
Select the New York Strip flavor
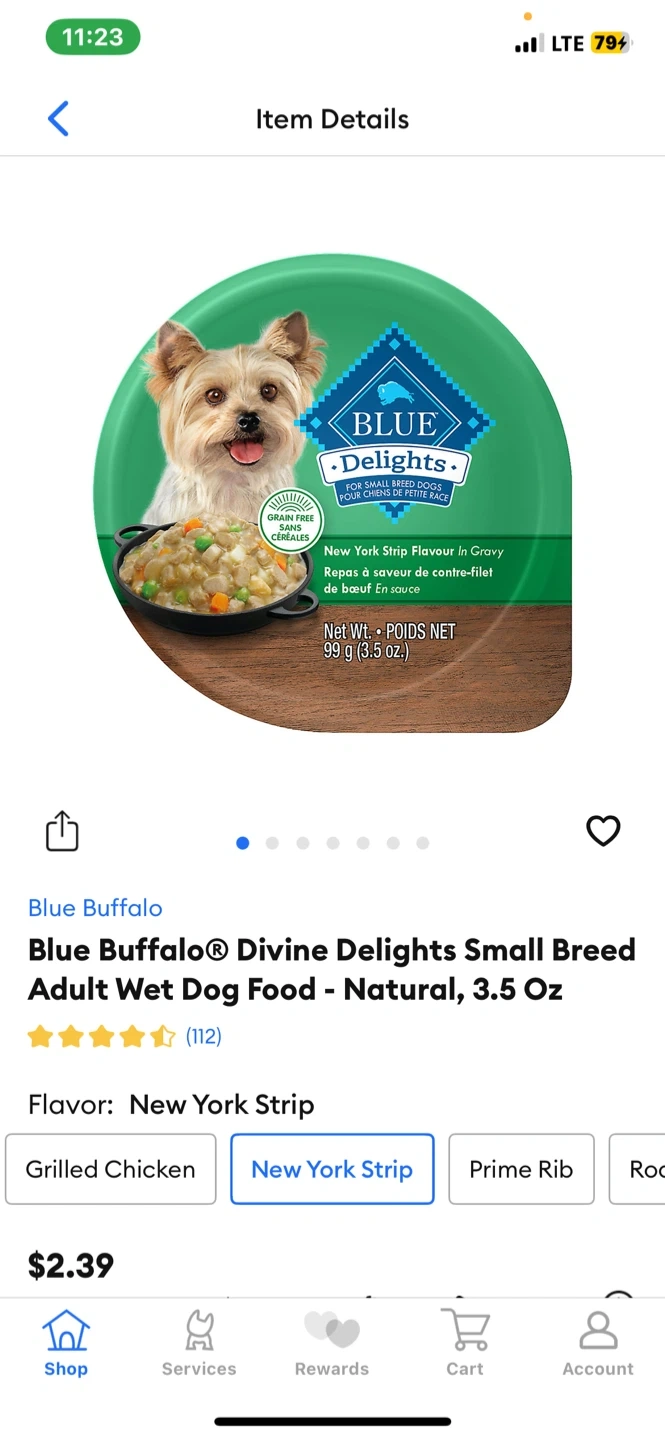(x=332, y=1169)
